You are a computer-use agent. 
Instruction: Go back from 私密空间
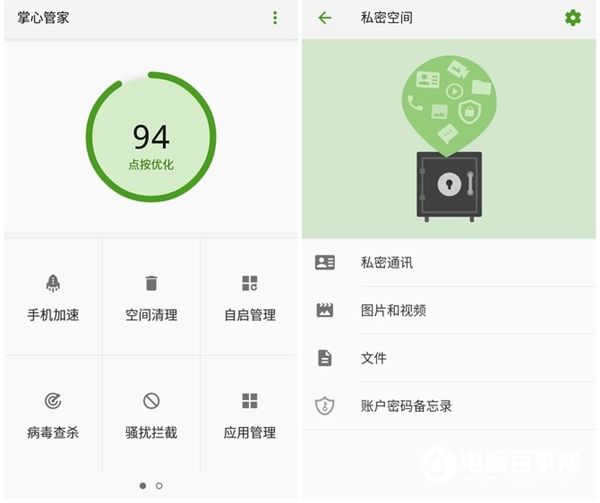click(x=324, y=18)
